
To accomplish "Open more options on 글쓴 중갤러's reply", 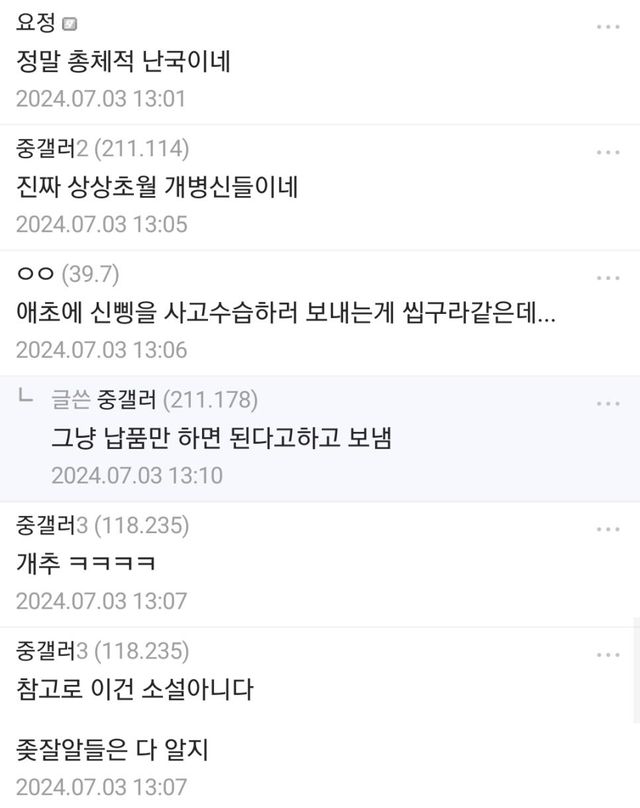I will [x=608, y=403].
